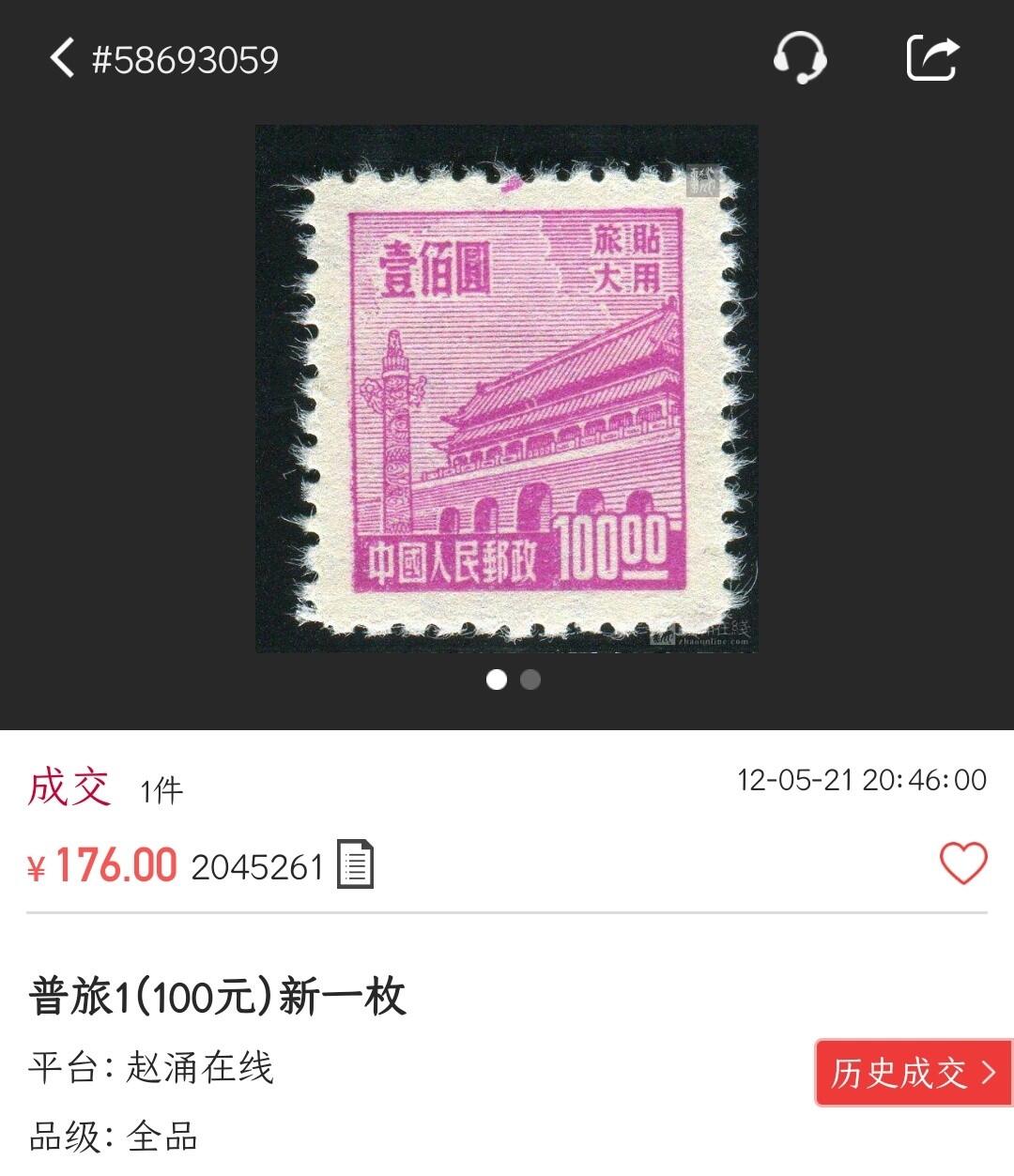Open 历史成交 transaction history
Viewport: 1014px width, 1176px height.
[x=908, y=1071]
